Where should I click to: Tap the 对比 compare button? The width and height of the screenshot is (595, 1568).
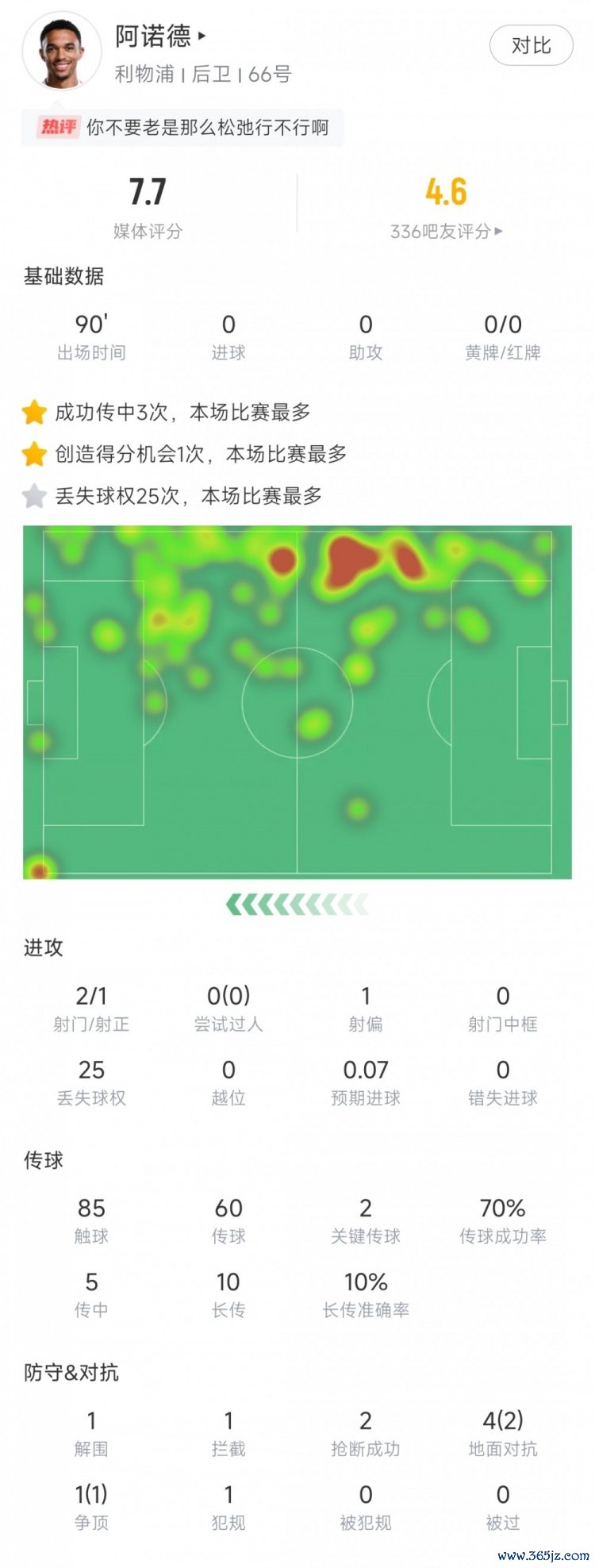point(531,46)
